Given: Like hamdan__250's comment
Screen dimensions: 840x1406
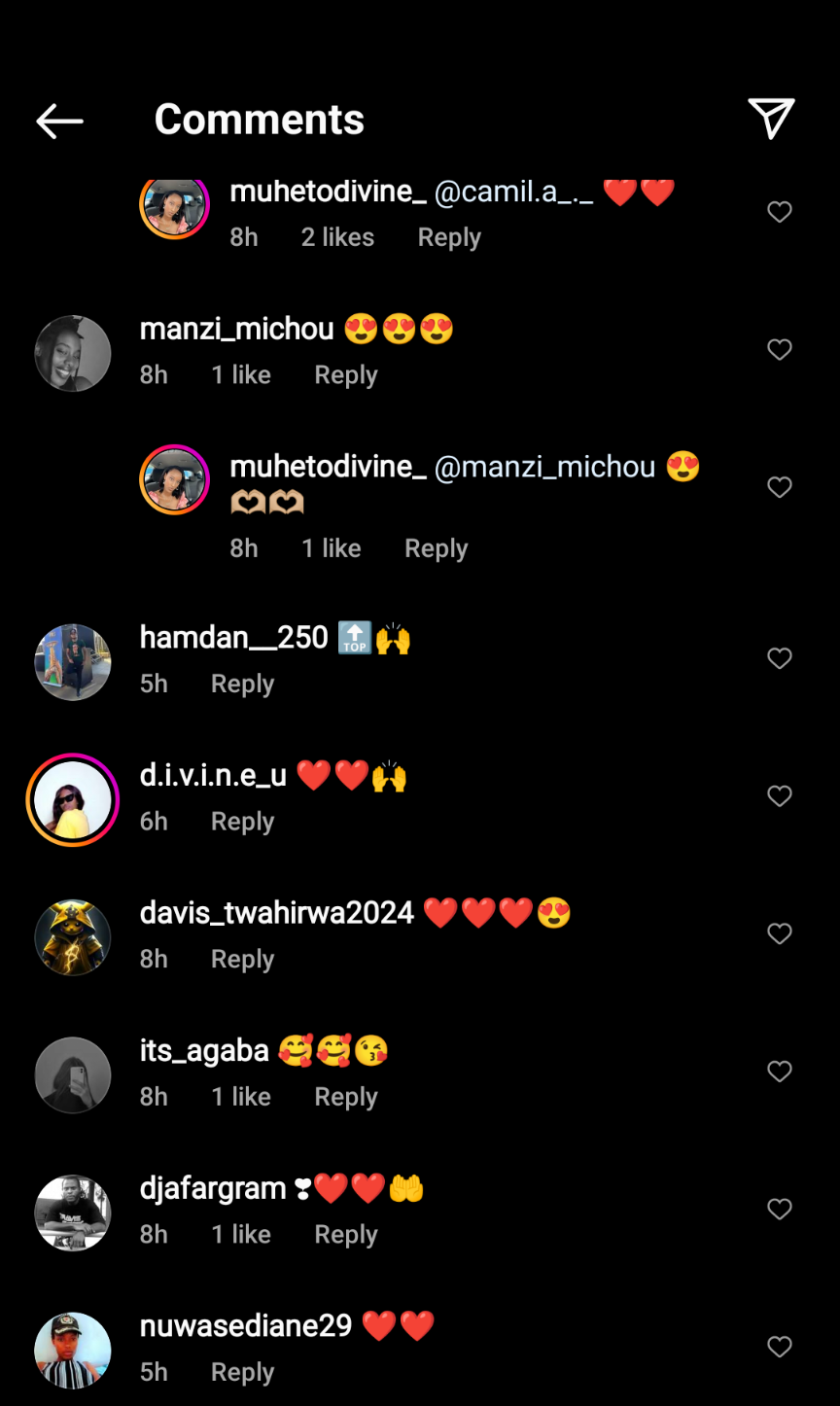Looking at the screenshot, I should tap(780, 659).
